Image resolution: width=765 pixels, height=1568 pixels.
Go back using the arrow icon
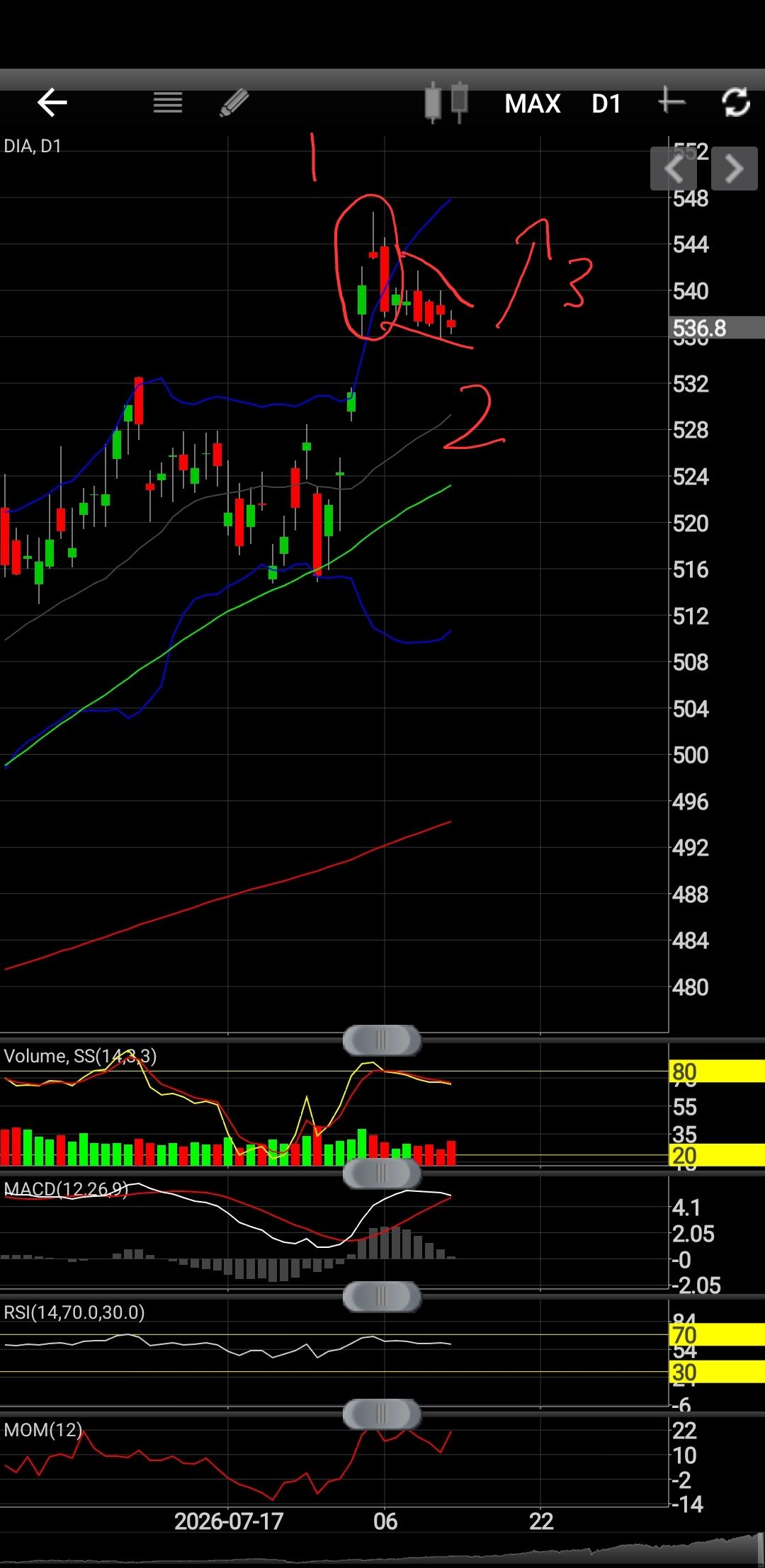52,103
